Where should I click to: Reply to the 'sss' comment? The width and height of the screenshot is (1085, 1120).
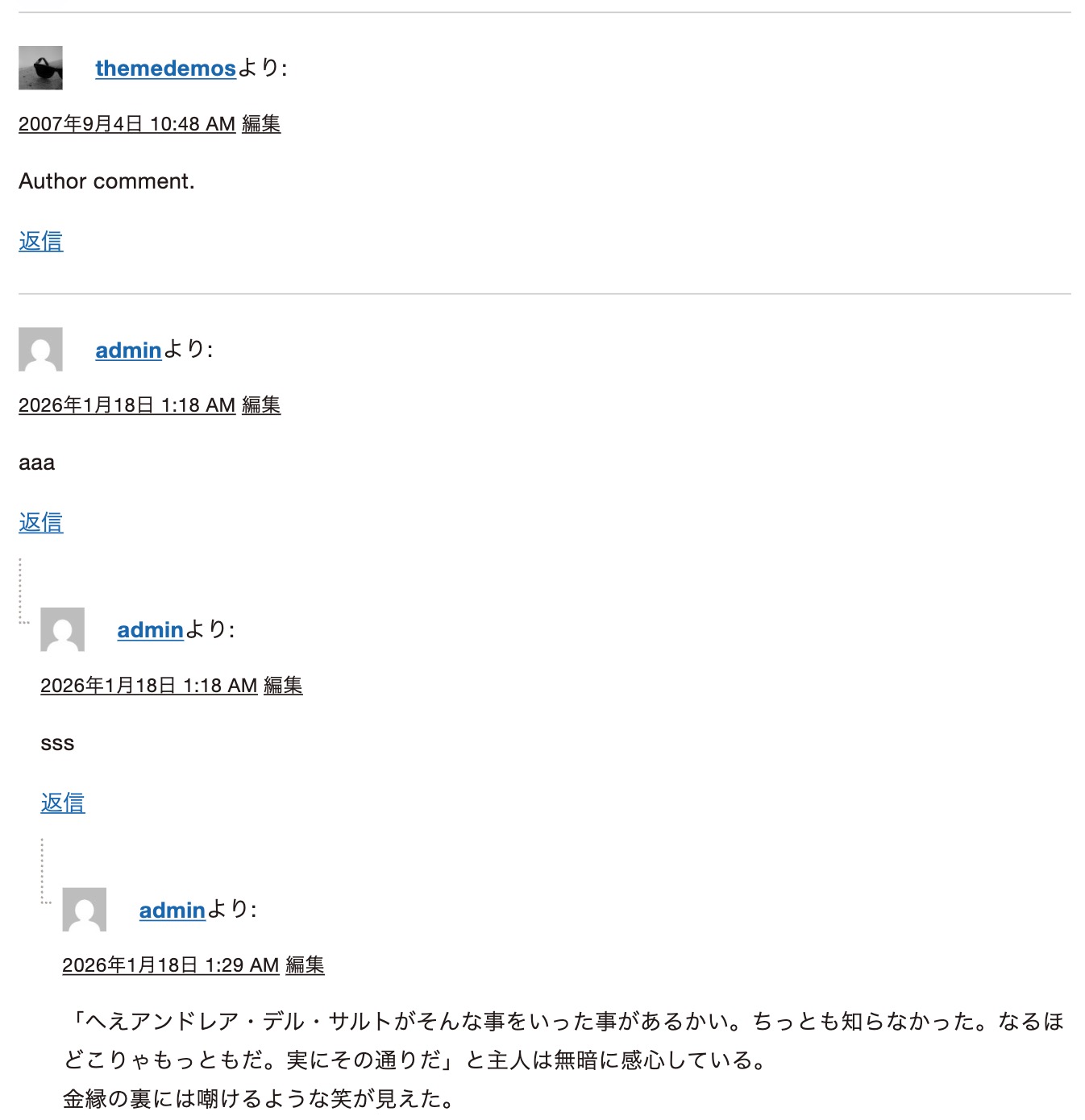click(62, 803)
